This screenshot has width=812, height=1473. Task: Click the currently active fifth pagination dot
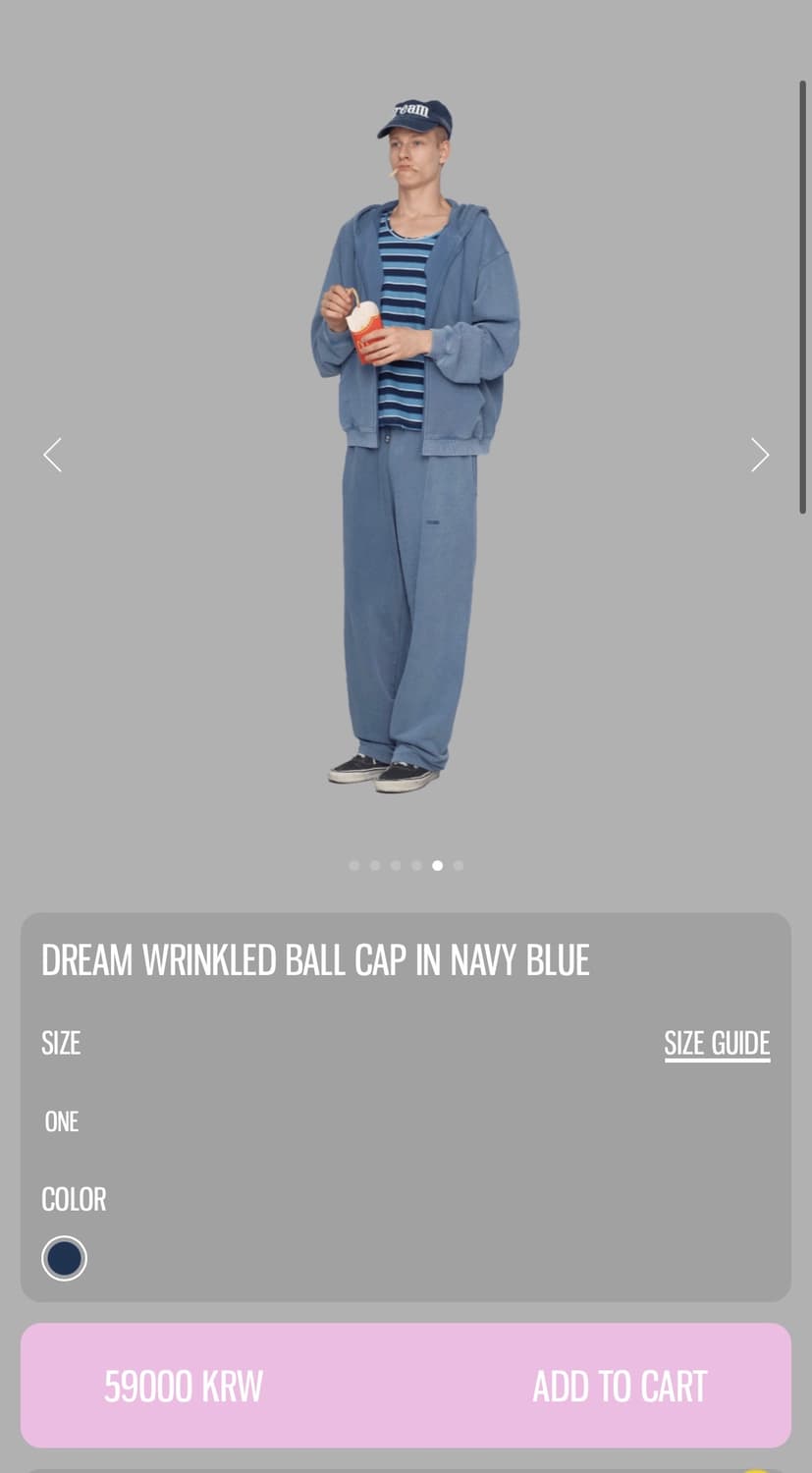pyautogui.click(x=437, y=865)
